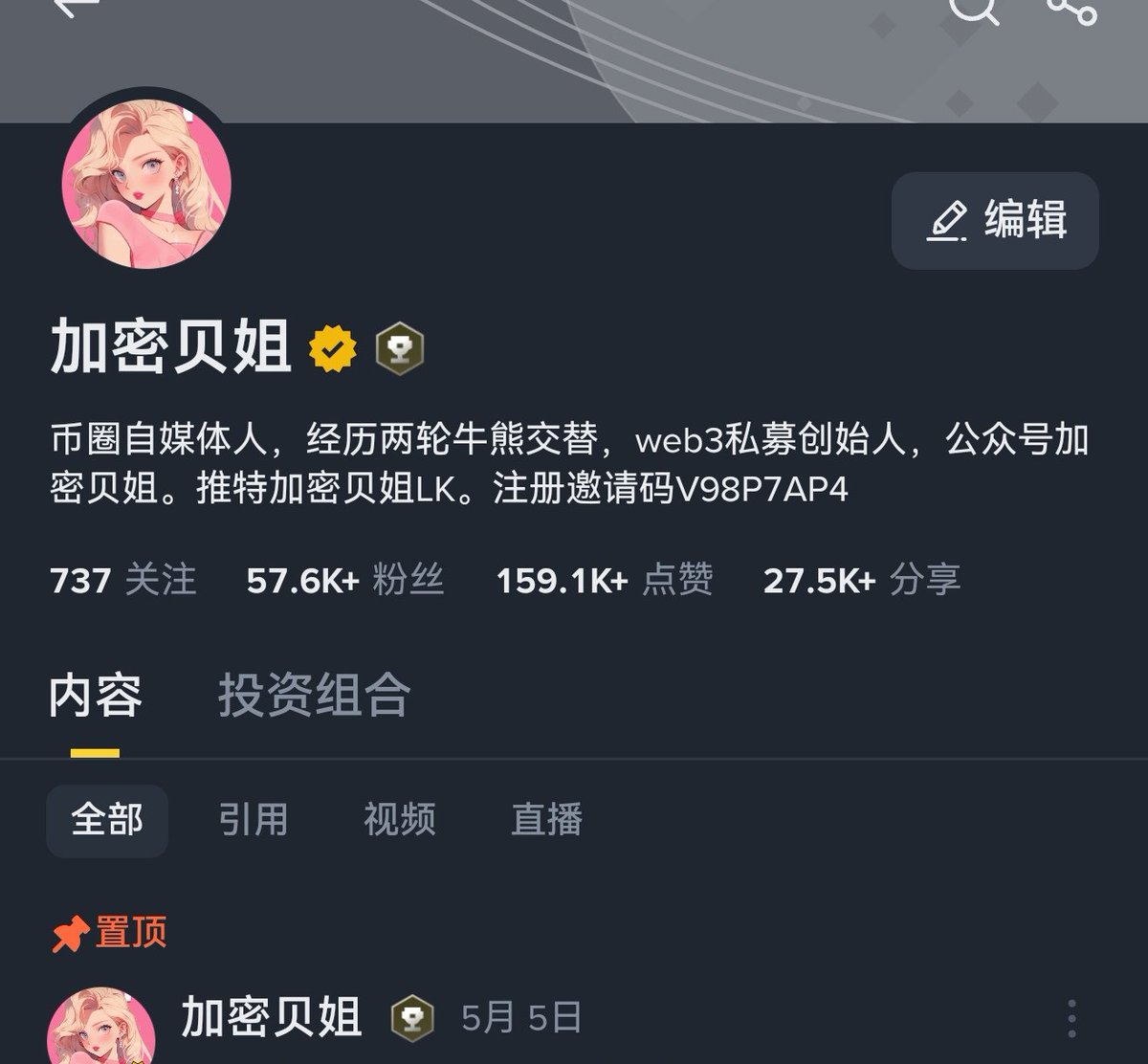
Task: Filter posts by 视频
Action: point(399,820)
